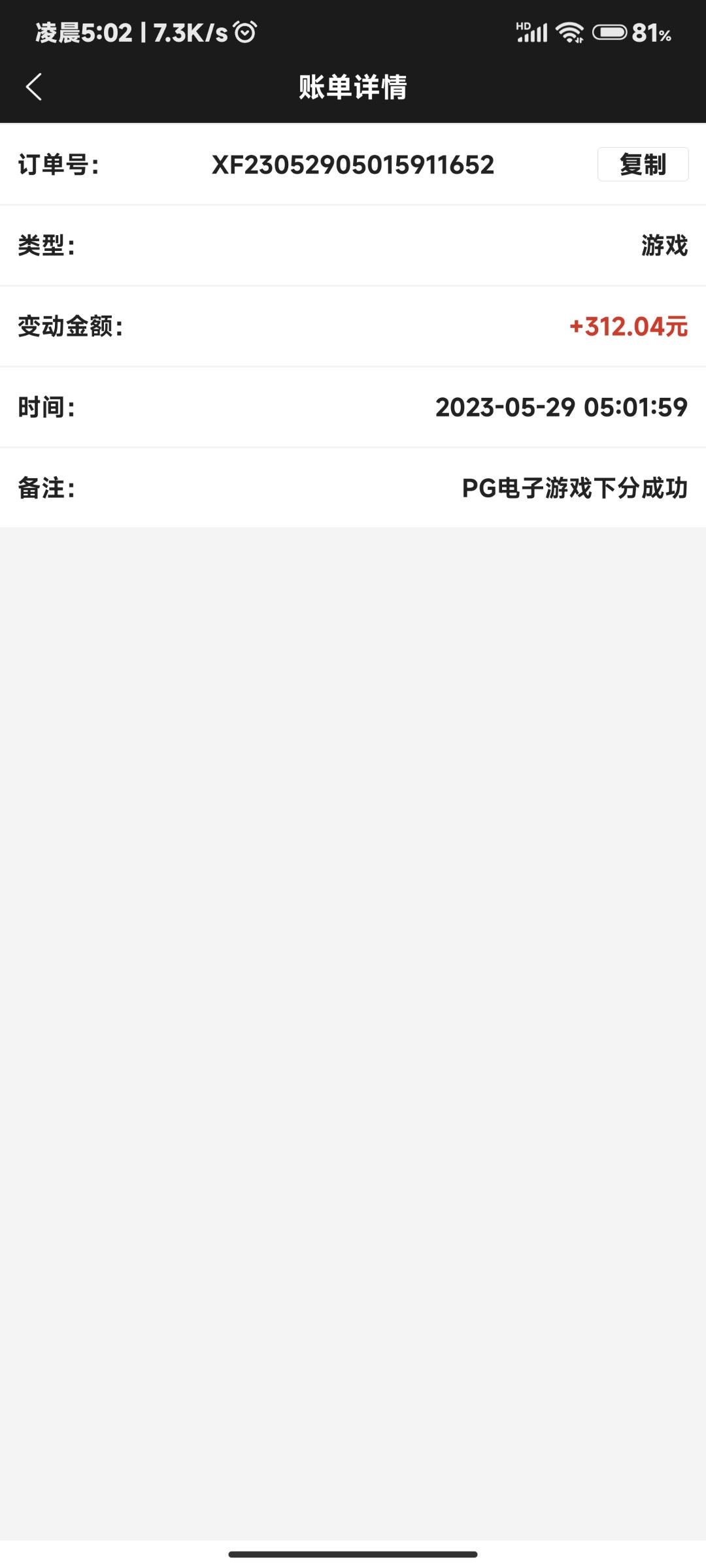Viewport: 706px width, 1568px height.
Task: Tap the 复制 button to copy order number
Action: click(643, 165)
